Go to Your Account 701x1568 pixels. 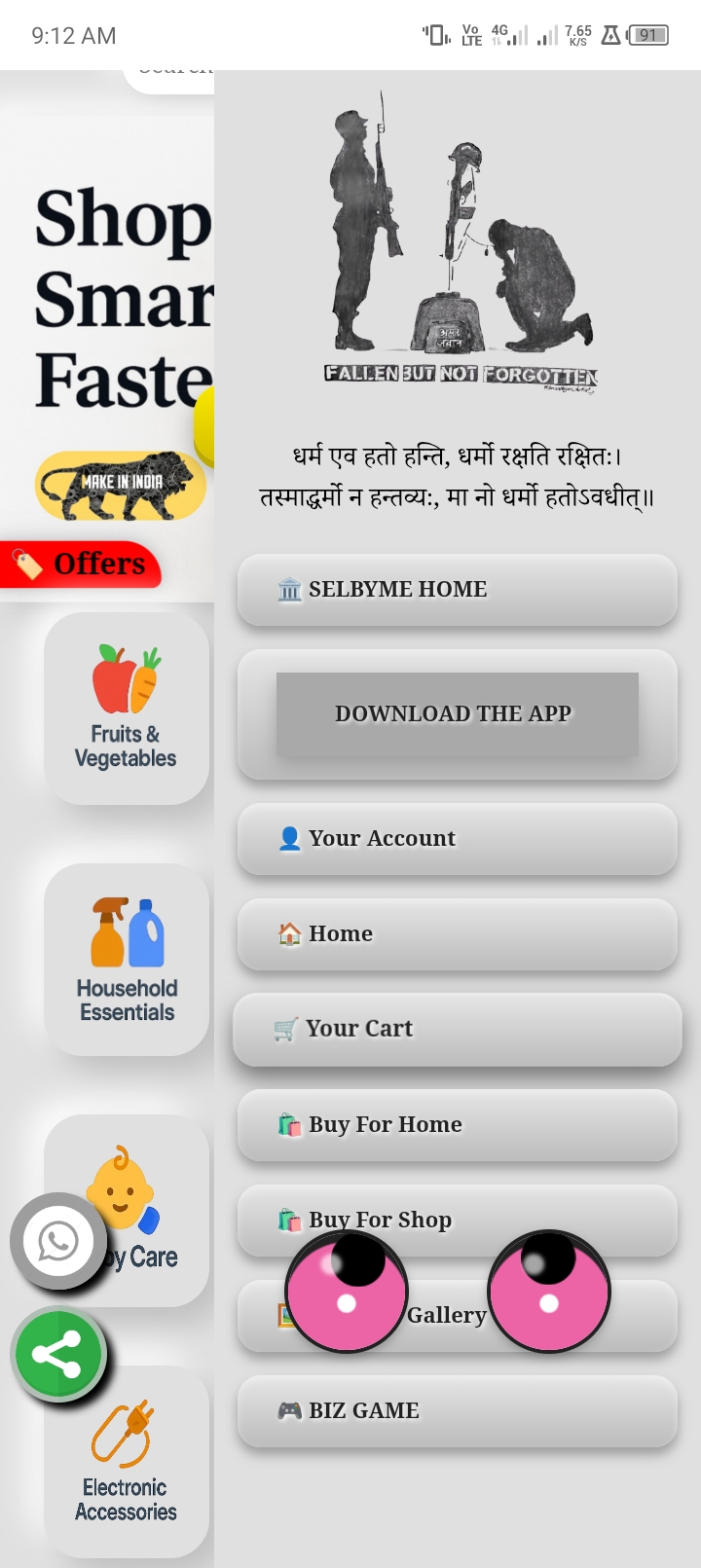point(457,839)
